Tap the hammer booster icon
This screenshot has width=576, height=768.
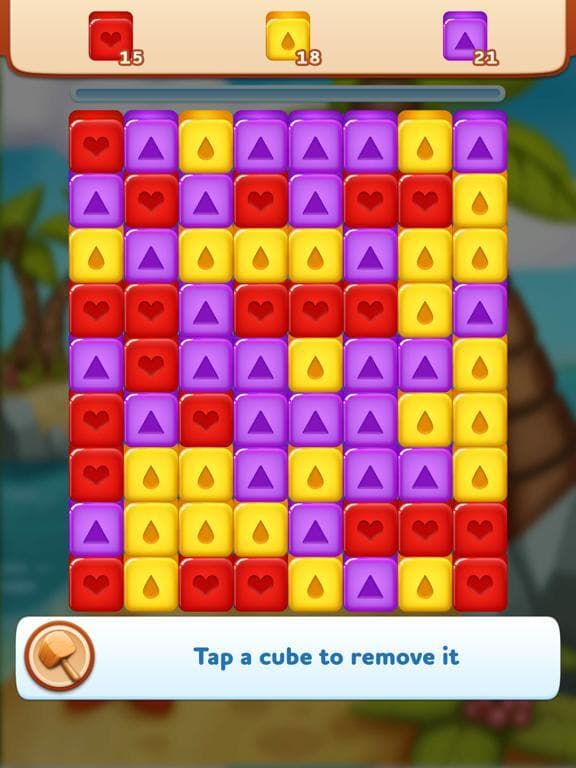[60, 655]
